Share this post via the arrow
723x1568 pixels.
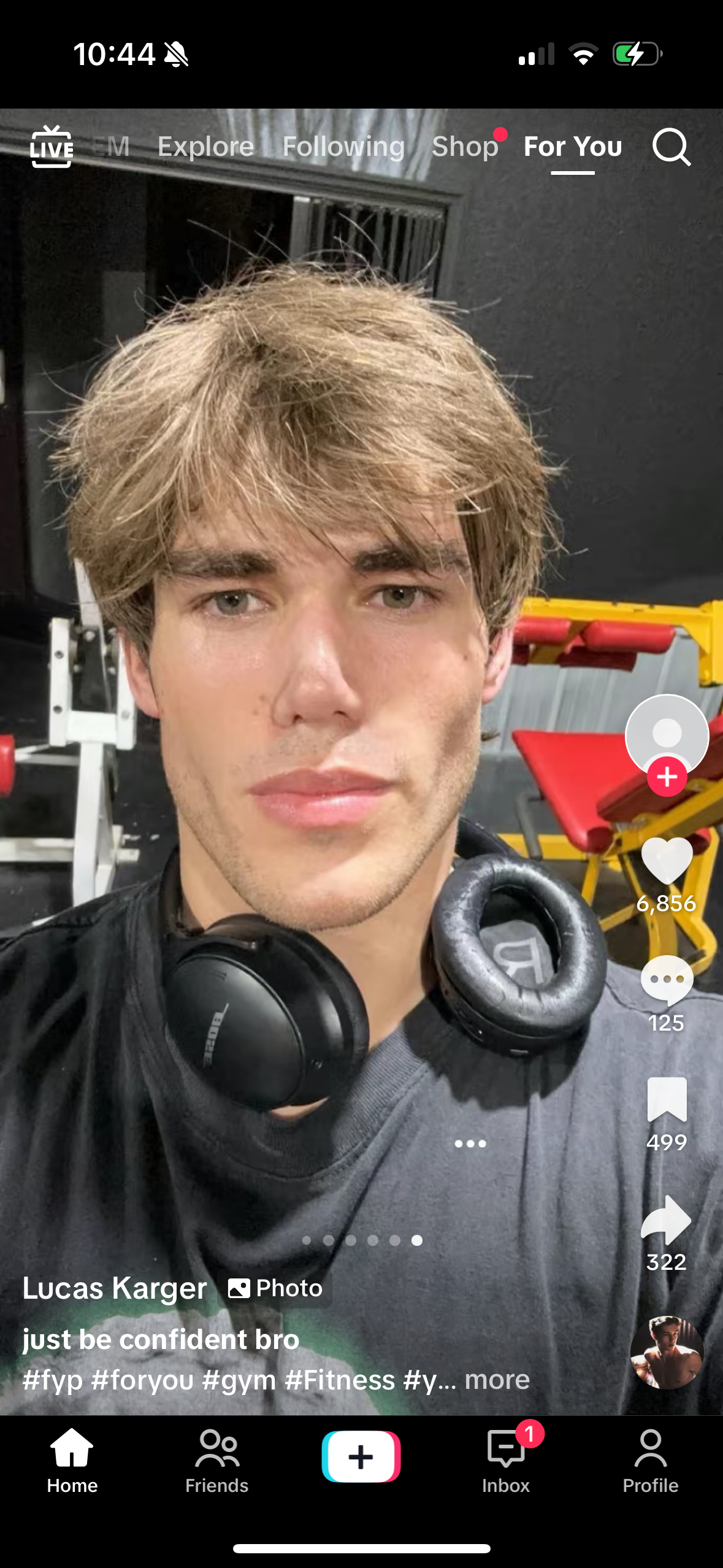666,1219
